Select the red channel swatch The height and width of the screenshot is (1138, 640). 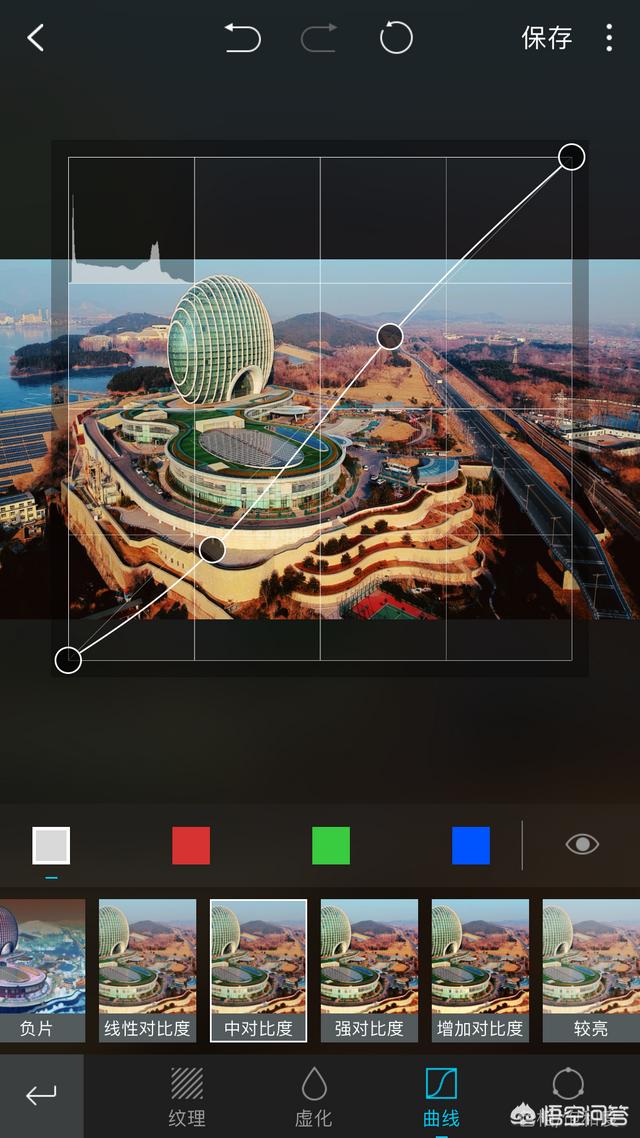191,845
